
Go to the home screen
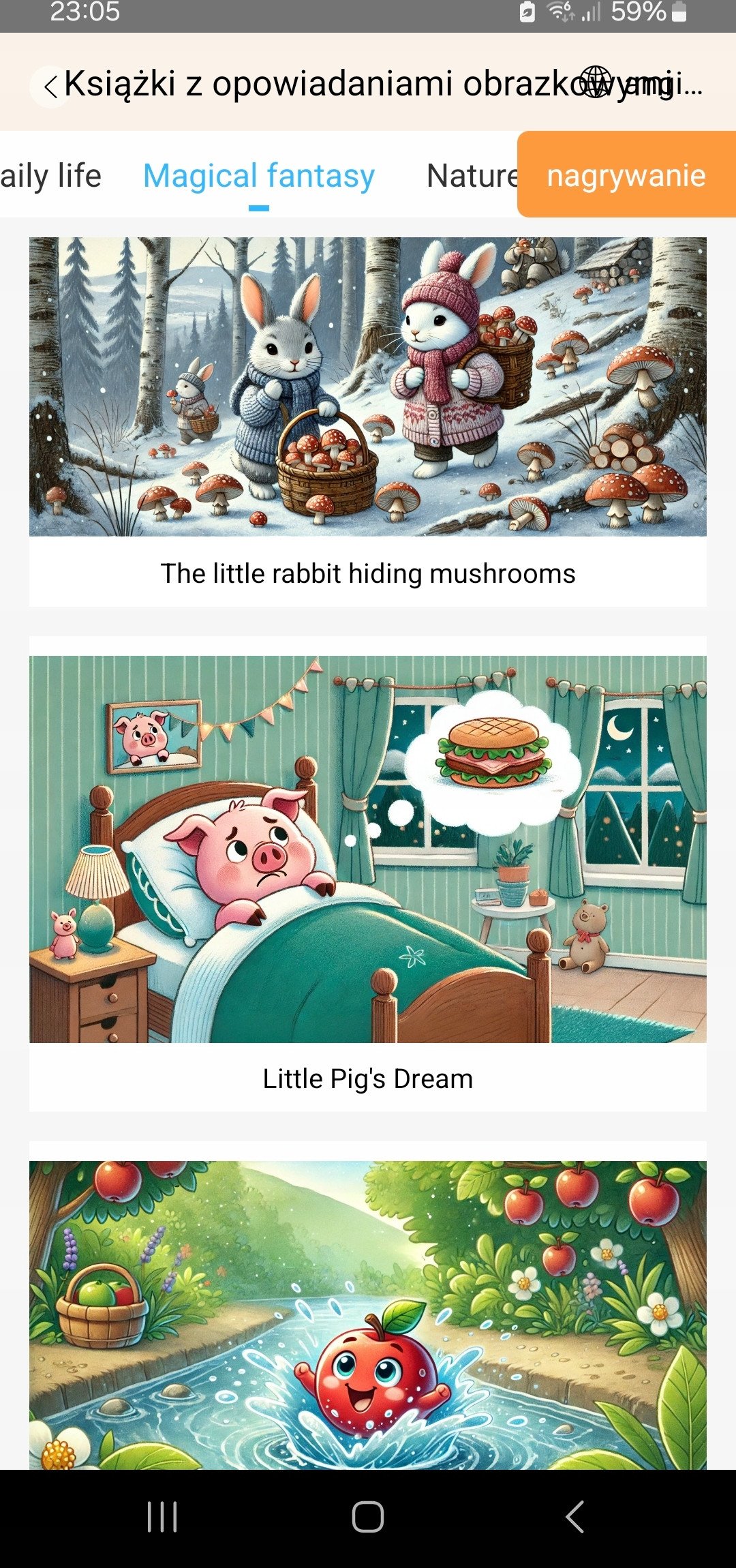coord(368,1517)
